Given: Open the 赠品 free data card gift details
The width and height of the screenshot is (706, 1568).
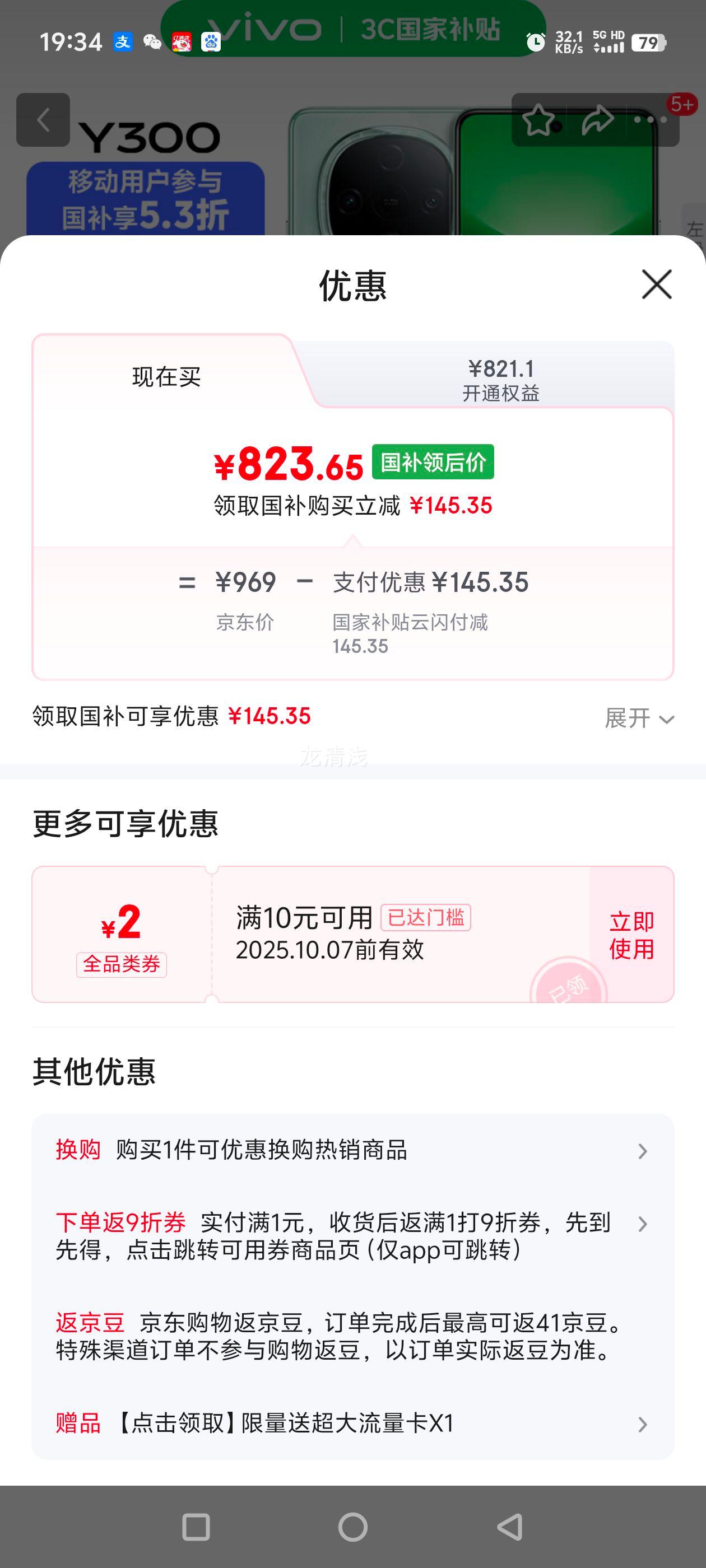Looking at the screenshot, I should pyautogui.click(x=352, y=1424).
